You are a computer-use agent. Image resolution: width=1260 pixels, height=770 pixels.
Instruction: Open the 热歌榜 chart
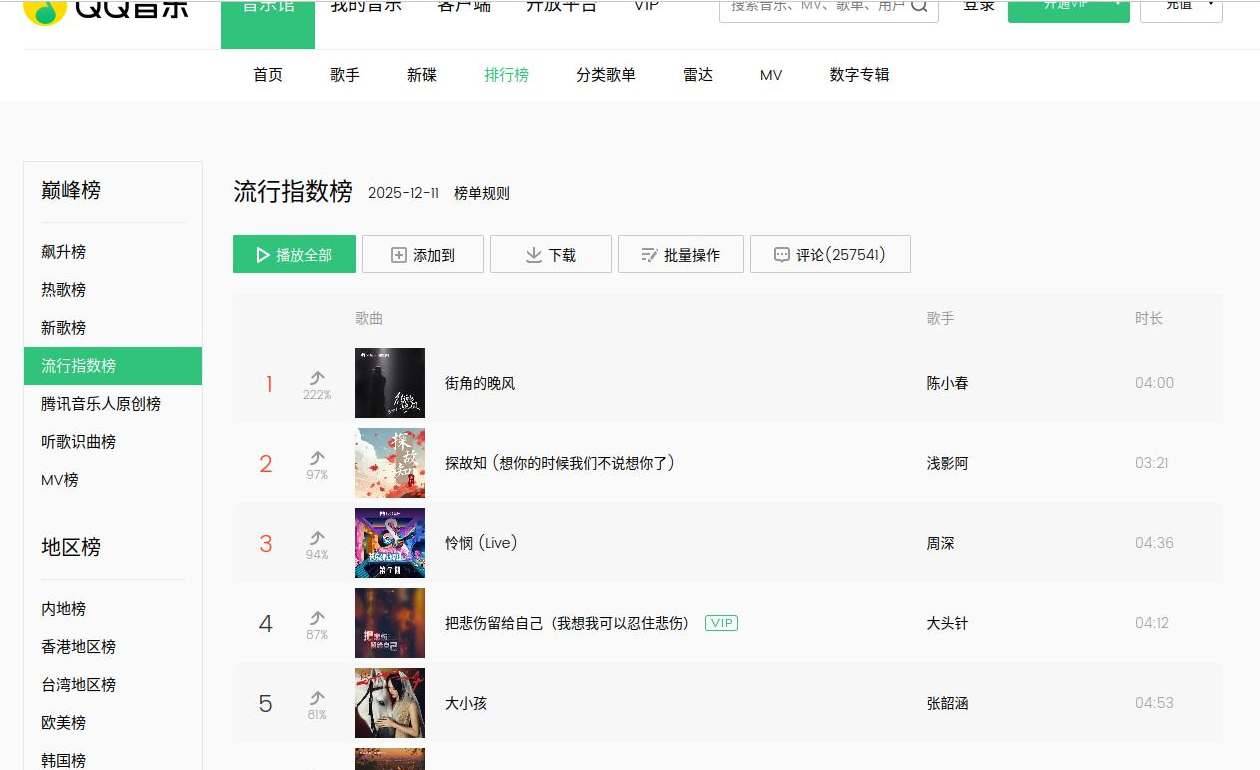pos(64,290)
